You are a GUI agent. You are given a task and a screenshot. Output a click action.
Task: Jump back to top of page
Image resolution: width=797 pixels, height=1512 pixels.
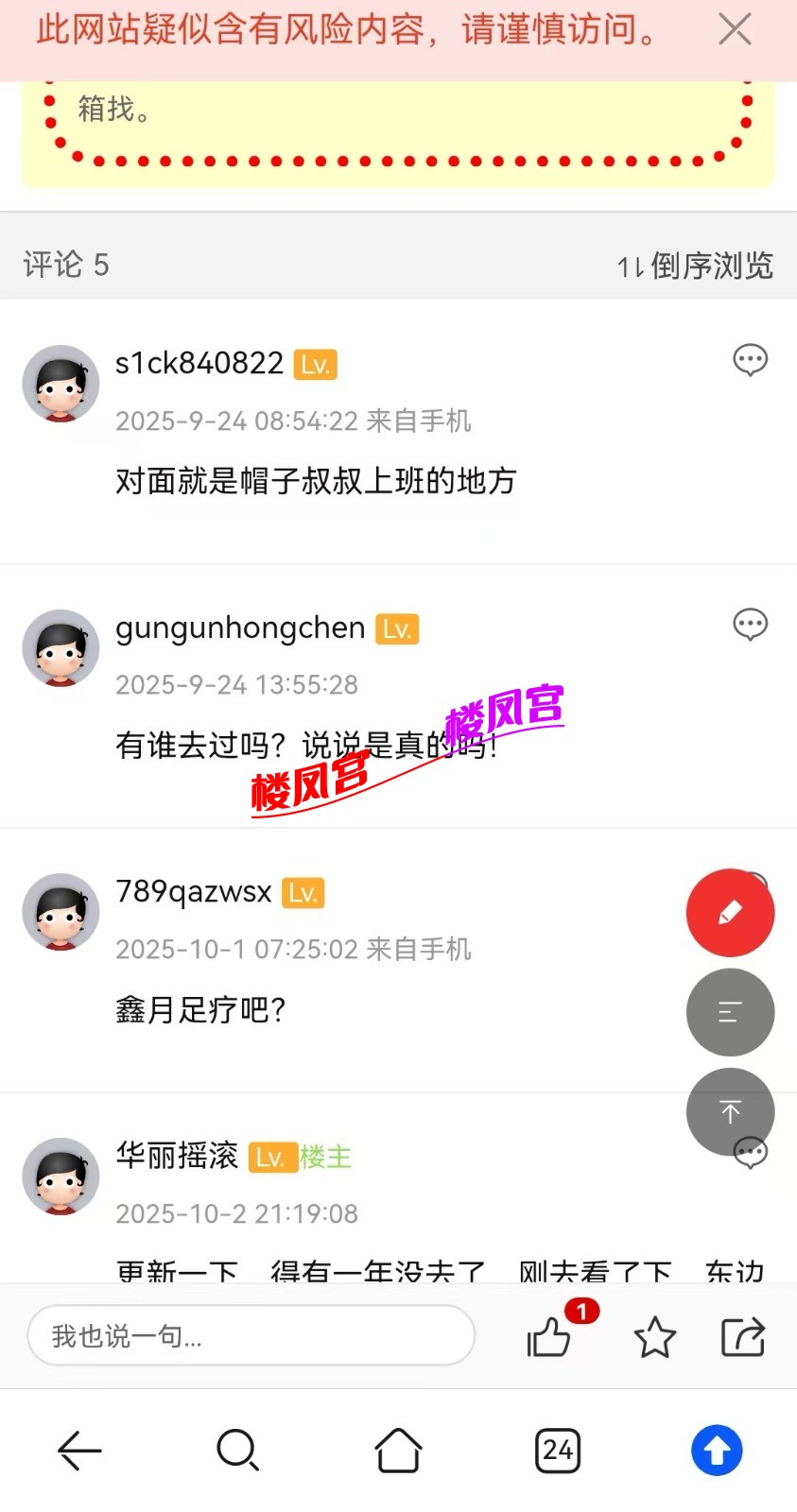point(730,1111)
